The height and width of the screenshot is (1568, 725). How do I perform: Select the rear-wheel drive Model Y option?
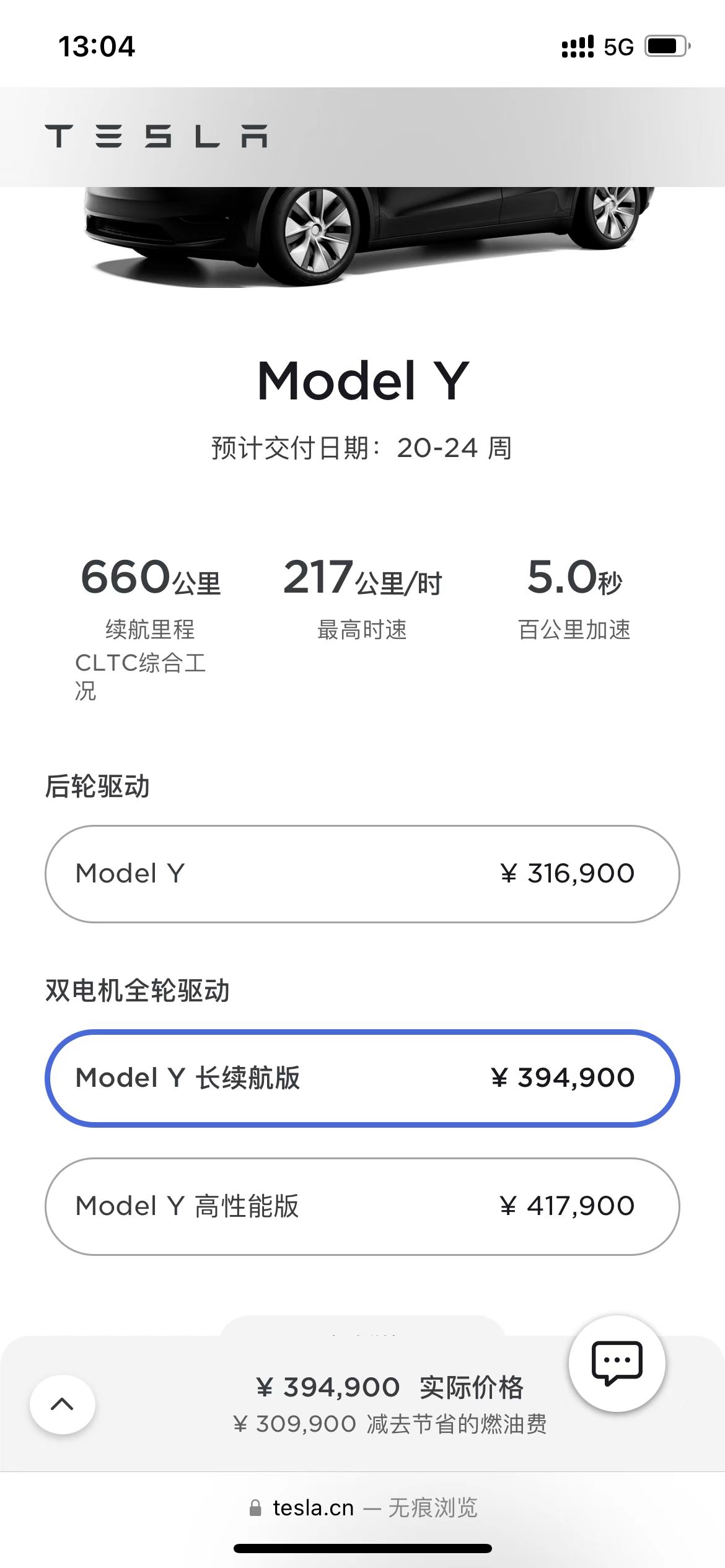click(x=362, y=873)
